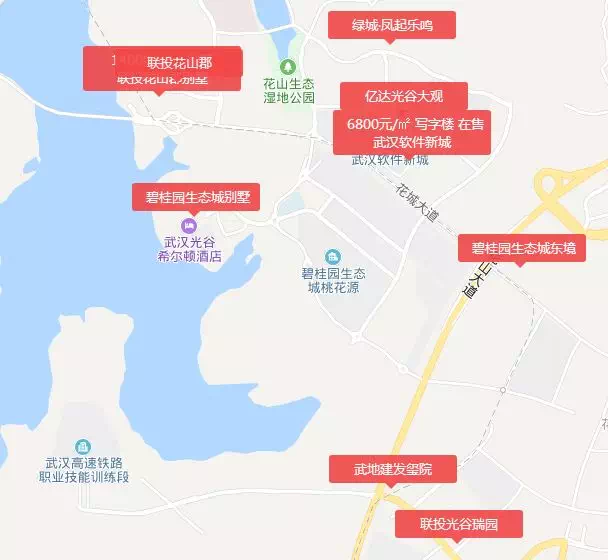View the 联投光谷瑞园 property marker

(458, 523)
